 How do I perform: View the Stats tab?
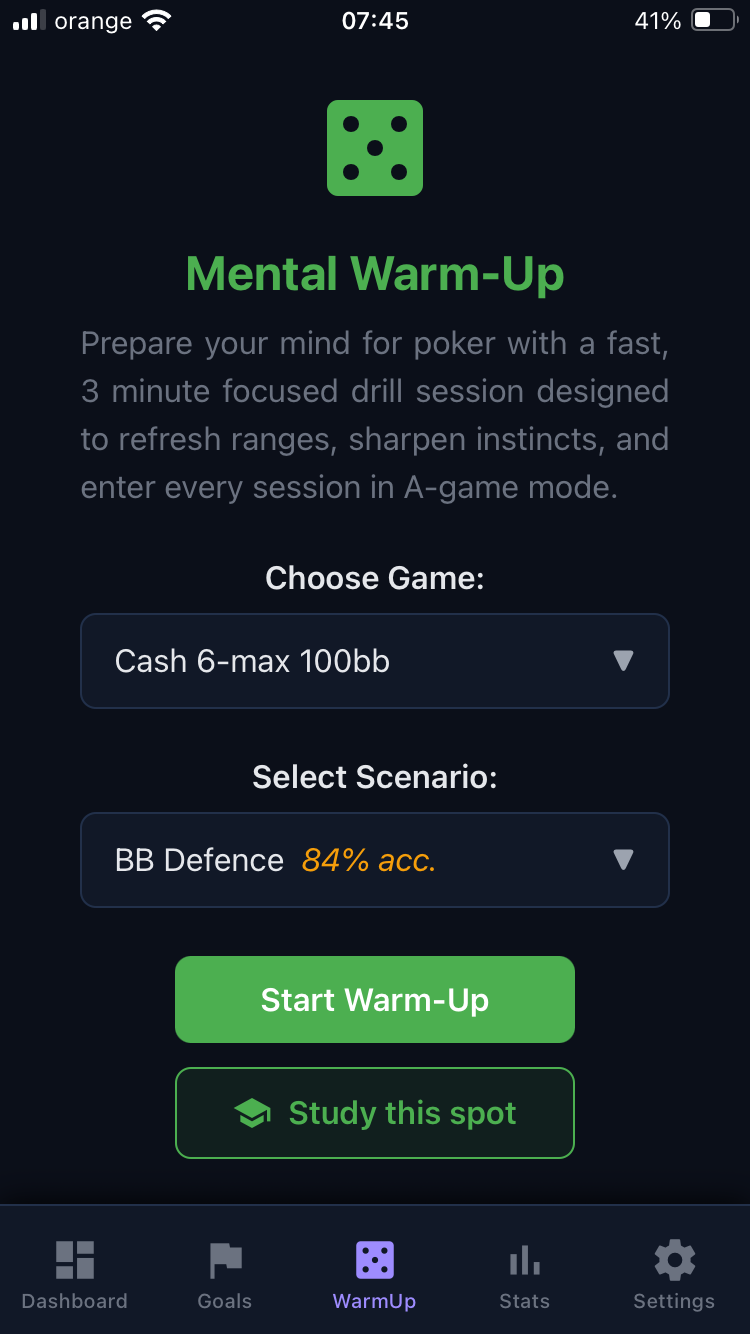pyautogui.click(x=525, y=1274)
